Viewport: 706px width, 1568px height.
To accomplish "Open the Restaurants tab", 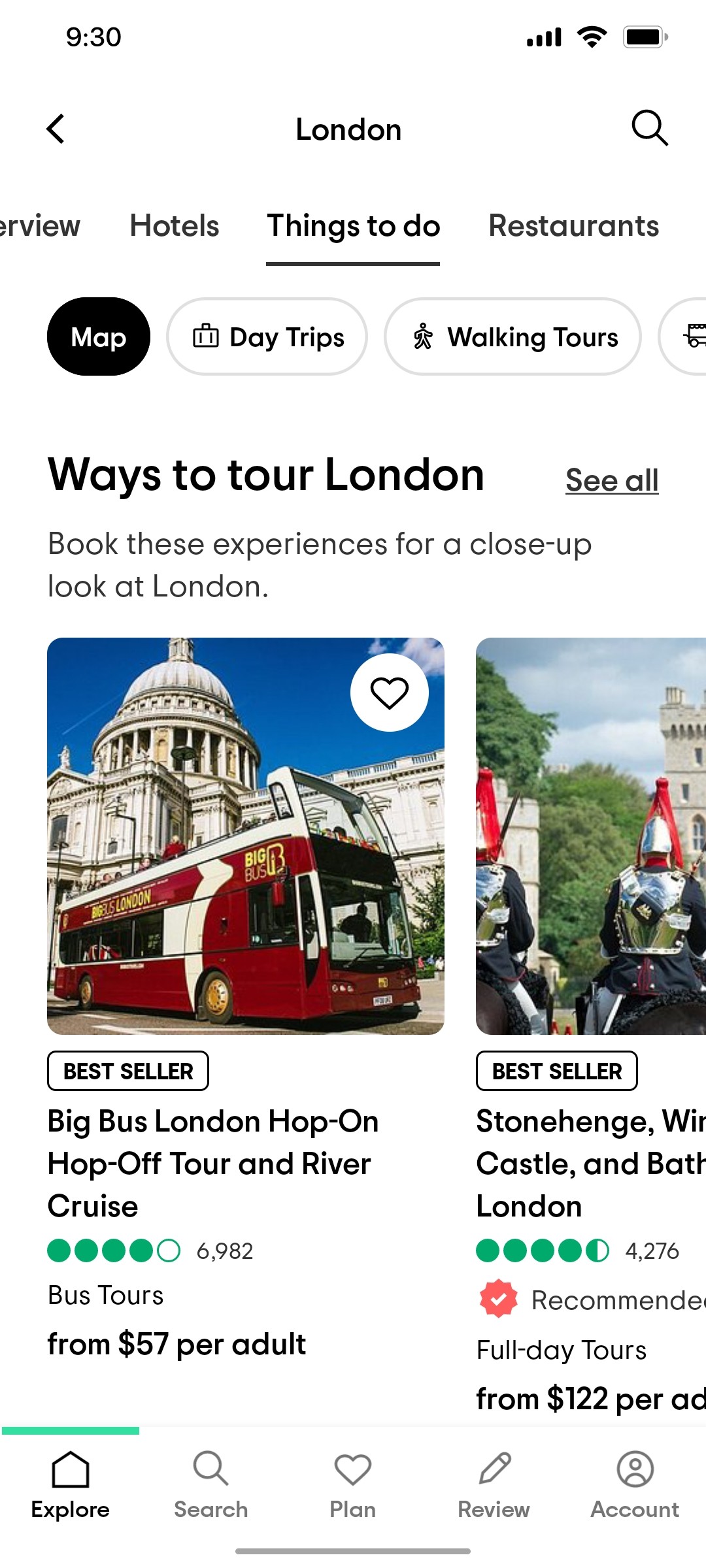I will (x=575, y=226).
